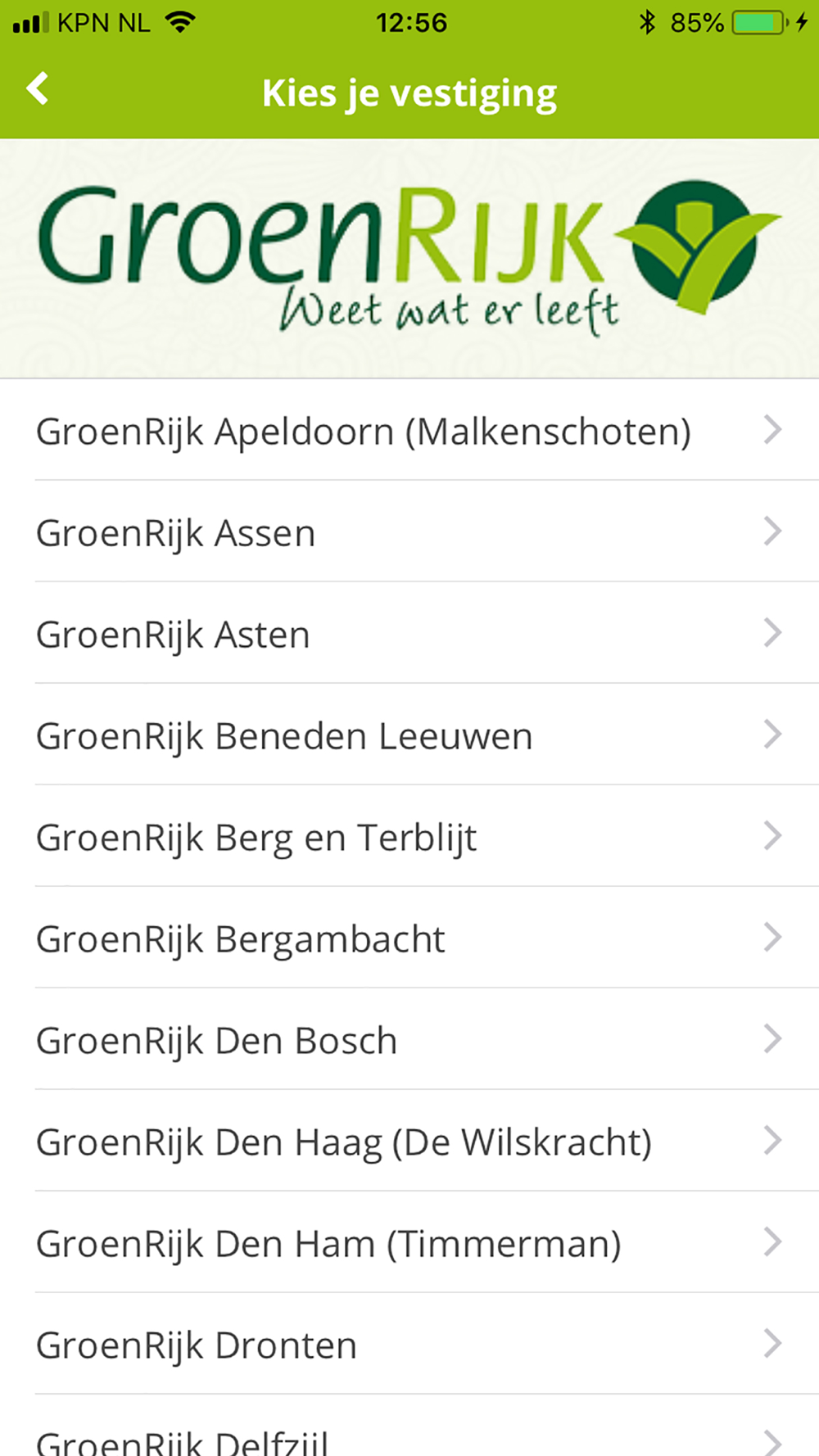
Task: Pick GroenRijk Den Ham (Timmerman)
Action: pos(409,1242)
